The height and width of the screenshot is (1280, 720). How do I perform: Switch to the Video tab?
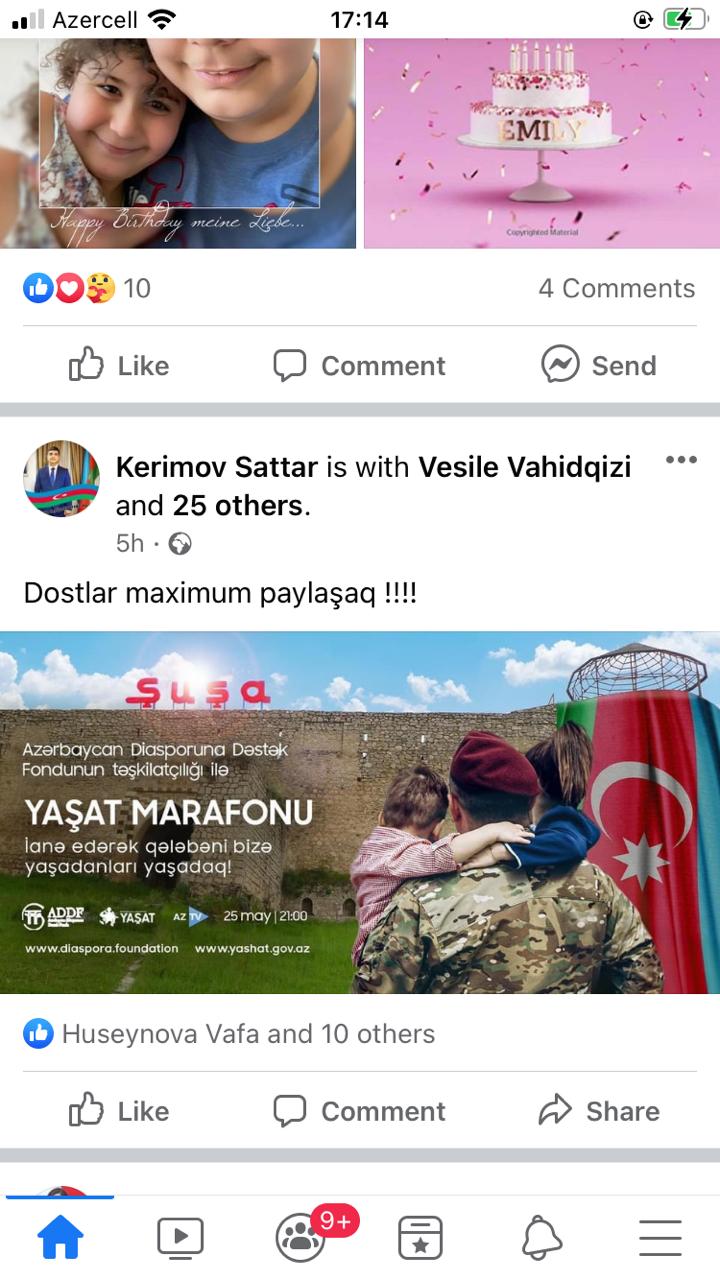pyautogui.click(x=180, y=1238)
